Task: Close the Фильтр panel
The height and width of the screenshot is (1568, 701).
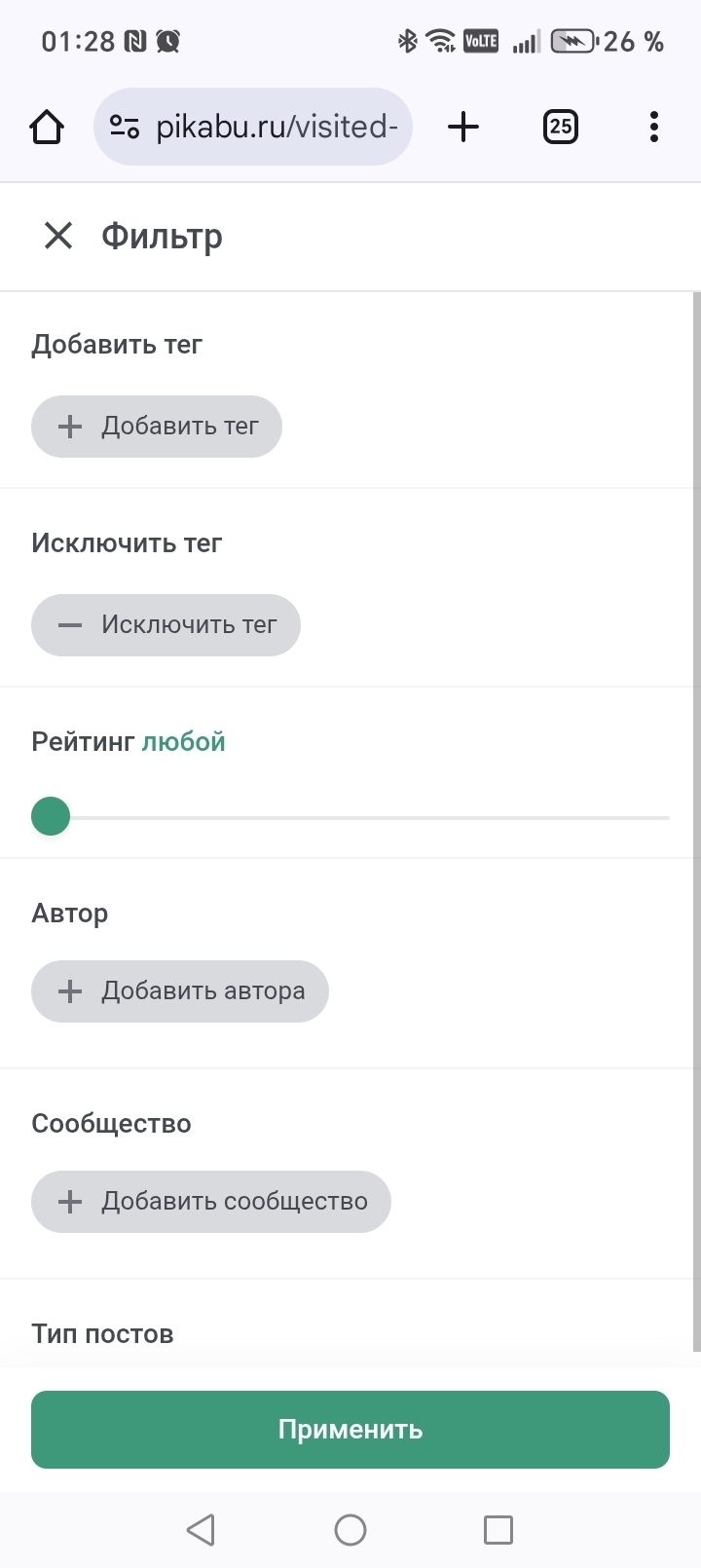Action: pos(58,236)
